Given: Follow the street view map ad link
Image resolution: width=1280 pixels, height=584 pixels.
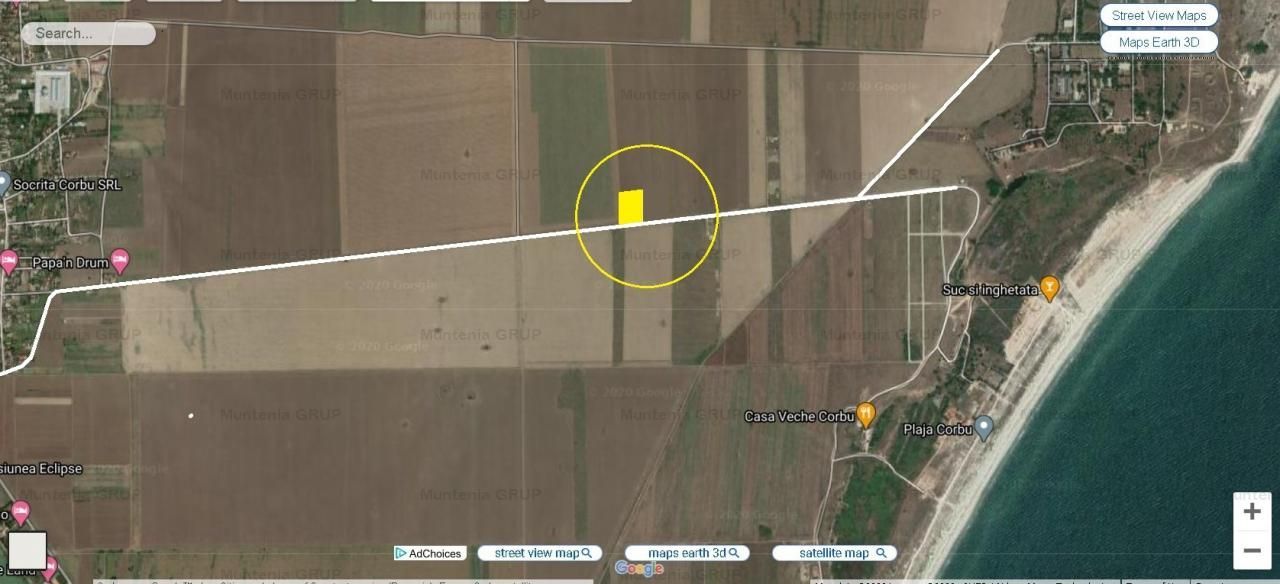Looking at the screenshot, I should coord(540,553).
